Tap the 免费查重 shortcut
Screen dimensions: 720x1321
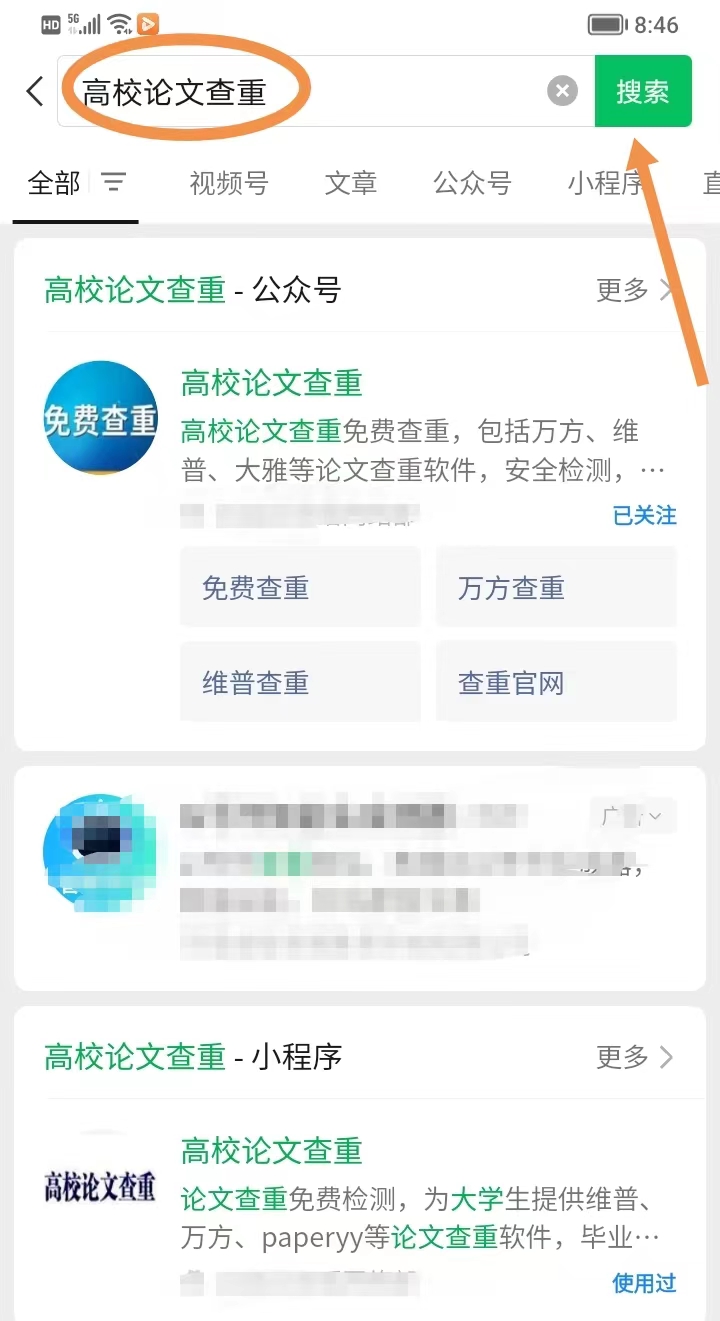pos(299,588)
